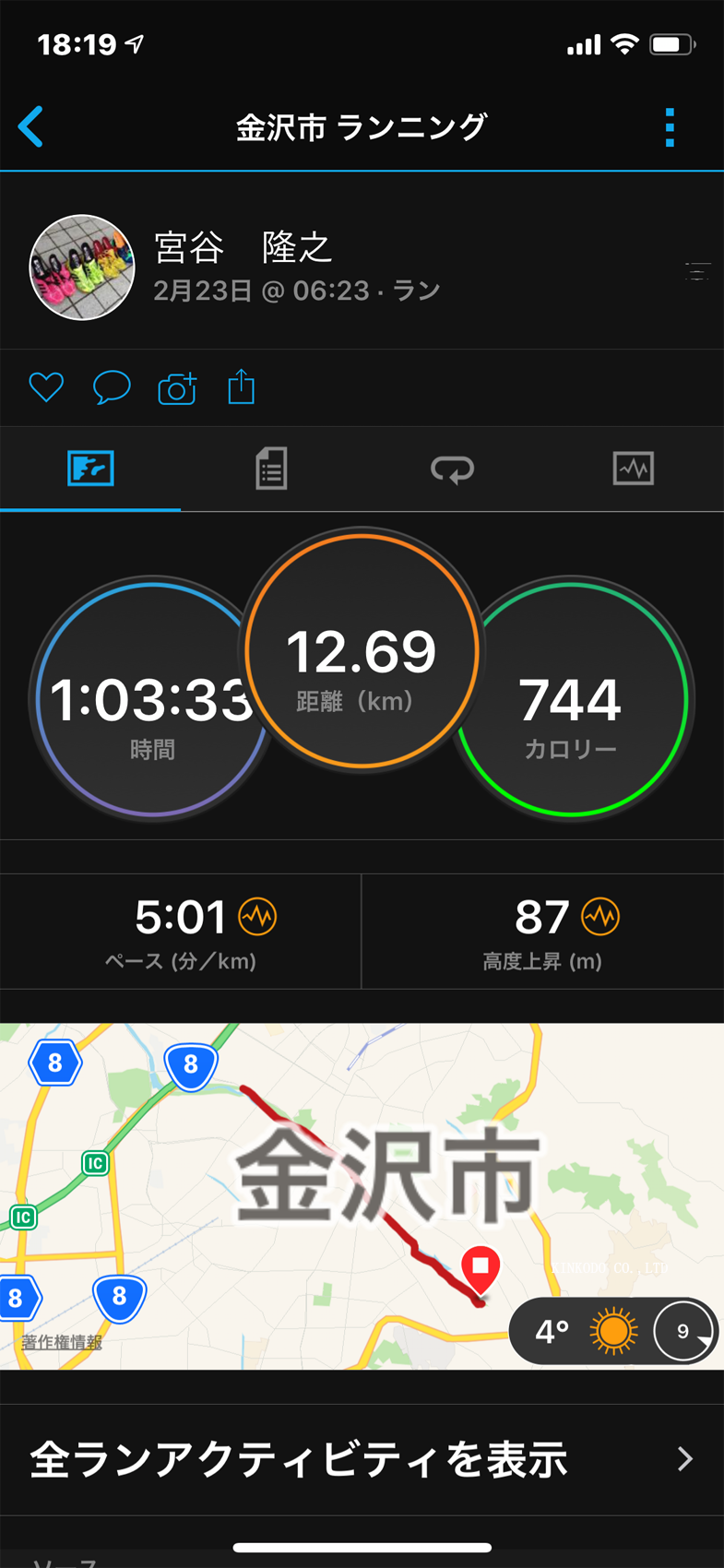
Task: Share this running activity
Action: click(x=241, y=386)
